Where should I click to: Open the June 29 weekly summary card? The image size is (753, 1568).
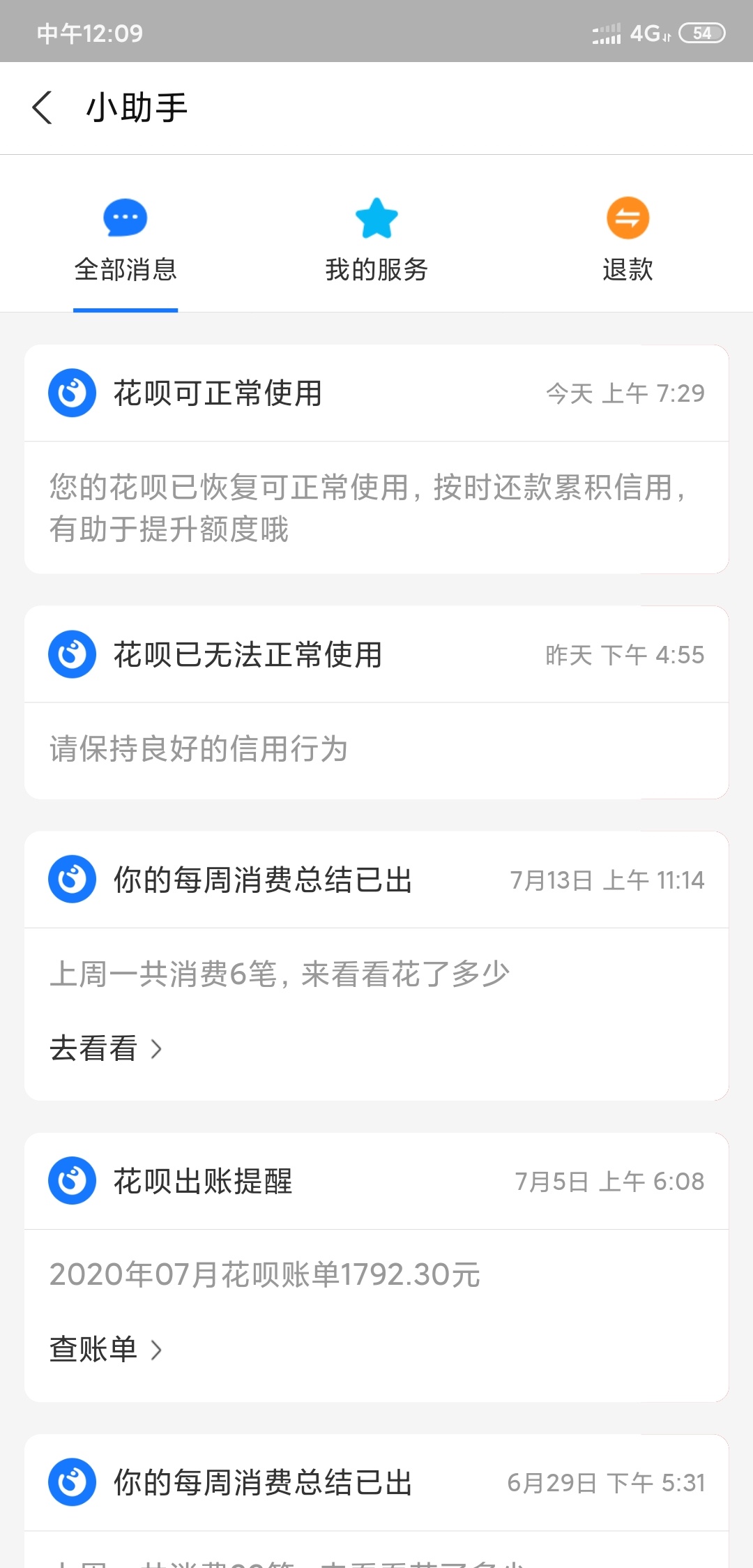(x=376, y=1501)
